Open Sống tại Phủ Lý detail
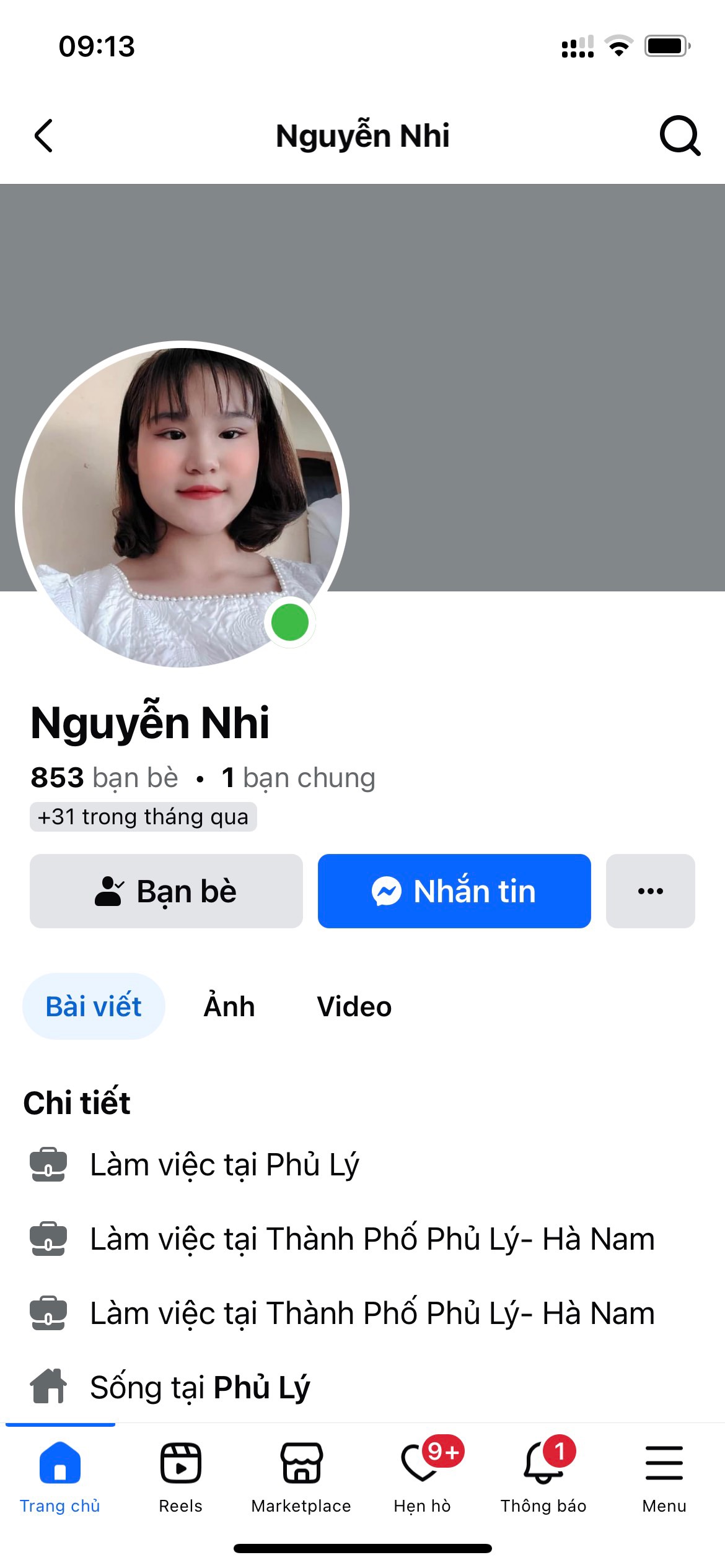The width and height of the screenshot is (725, 1568). [x=200, y=1387]
